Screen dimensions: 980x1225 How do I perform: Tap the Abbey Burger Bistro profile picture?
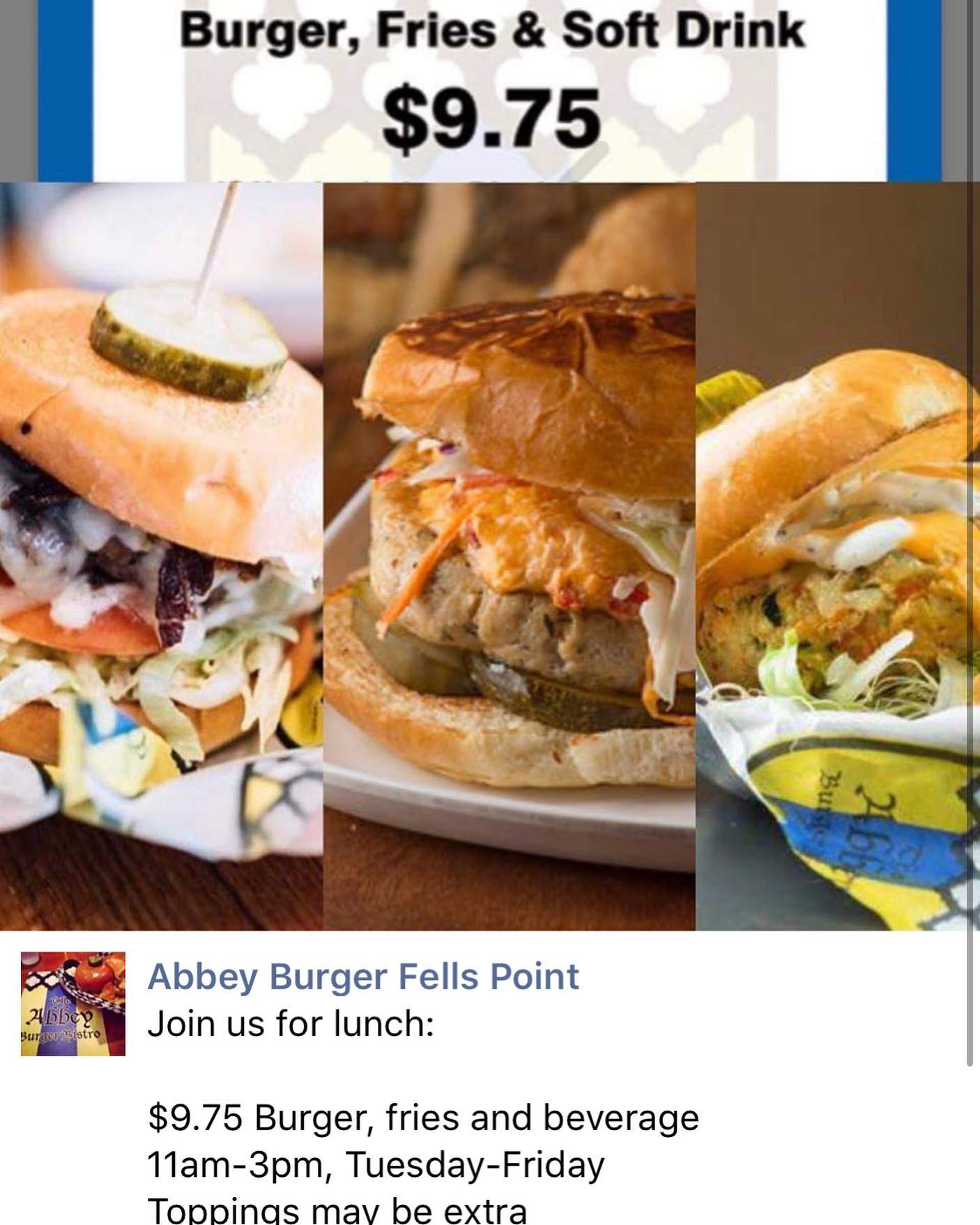(x=73, y=1003)
